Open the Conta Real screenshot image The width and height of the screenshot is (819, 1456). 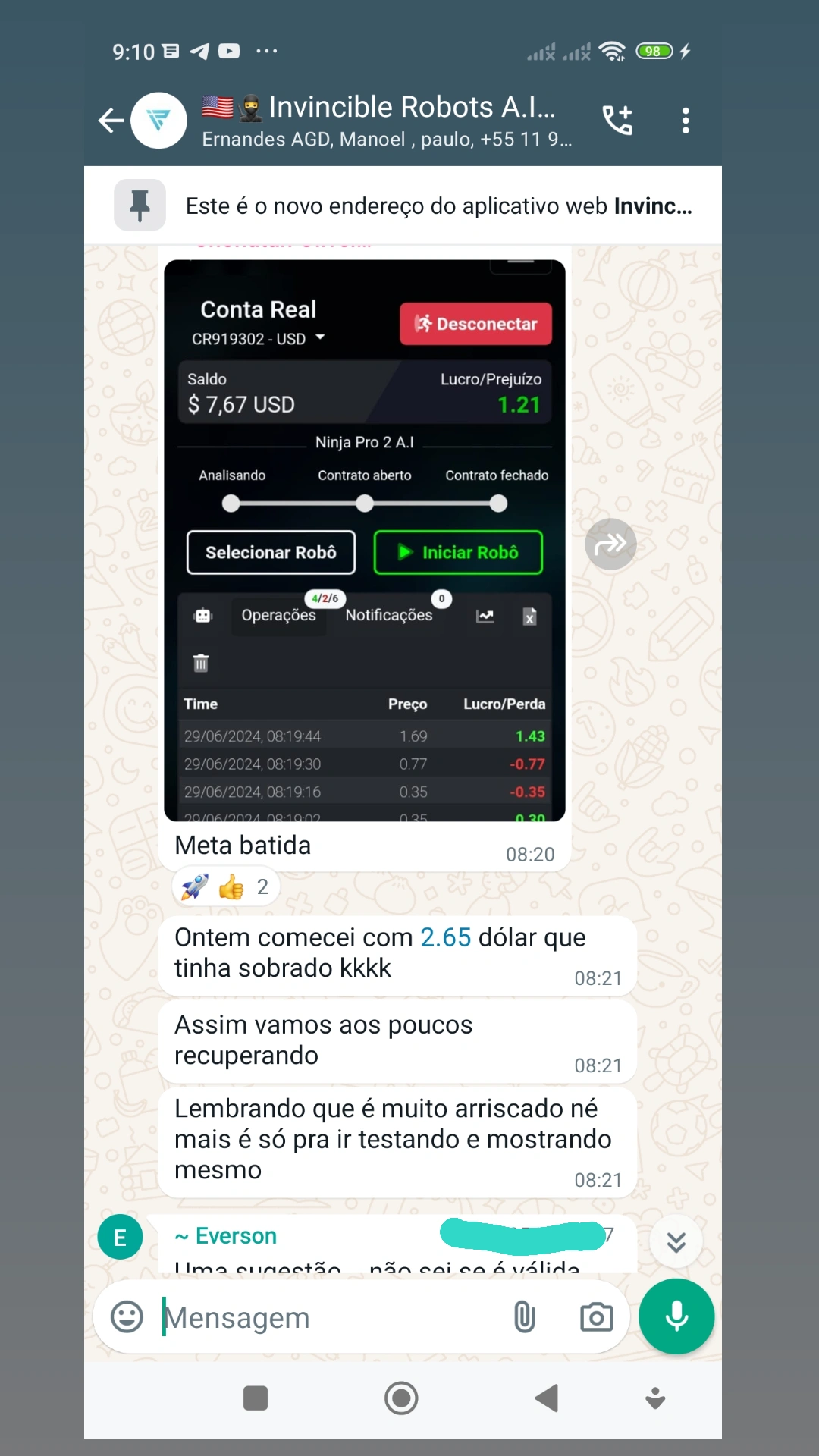(x=365, y=540)
